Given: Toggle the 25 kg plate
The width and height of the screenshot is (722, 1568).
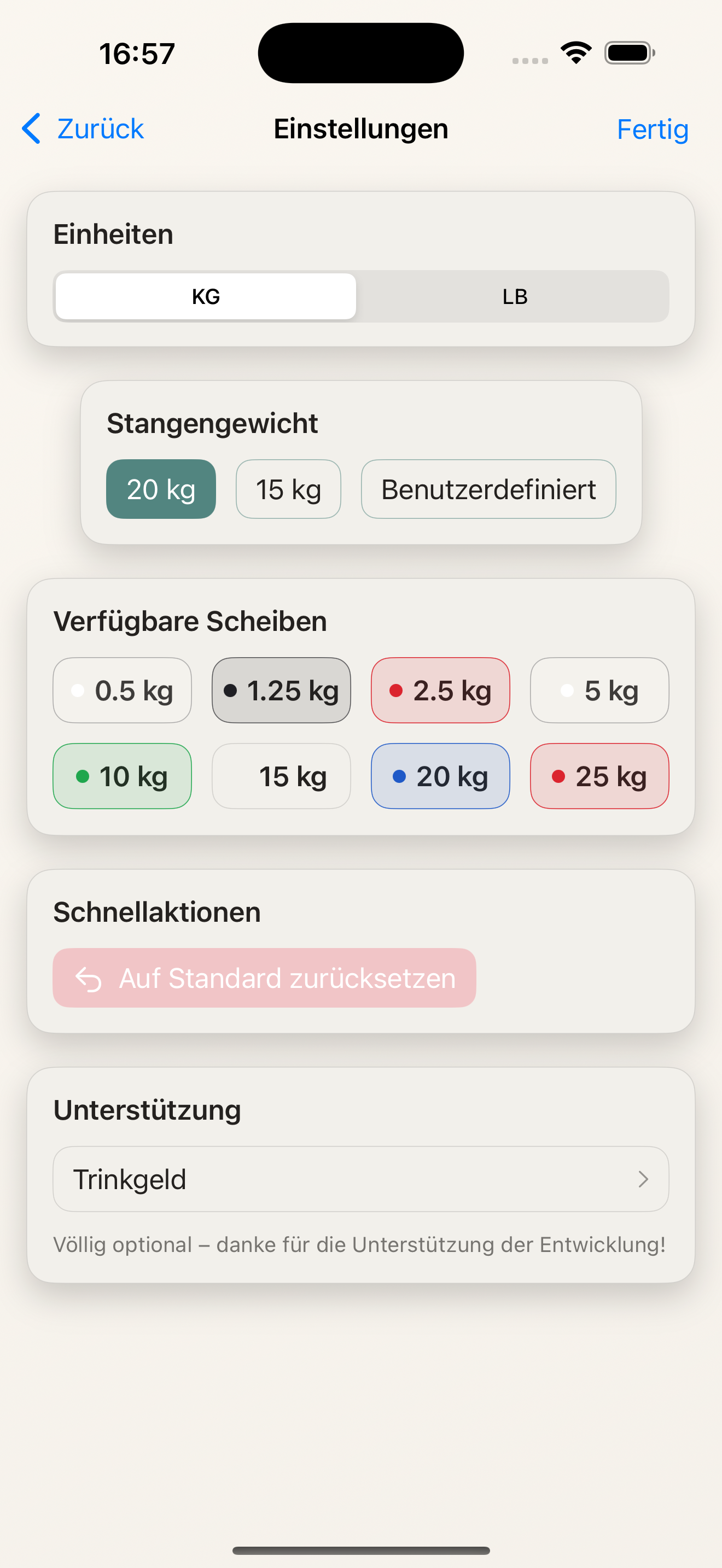Looking at the screenshot, I should point(599,776).
